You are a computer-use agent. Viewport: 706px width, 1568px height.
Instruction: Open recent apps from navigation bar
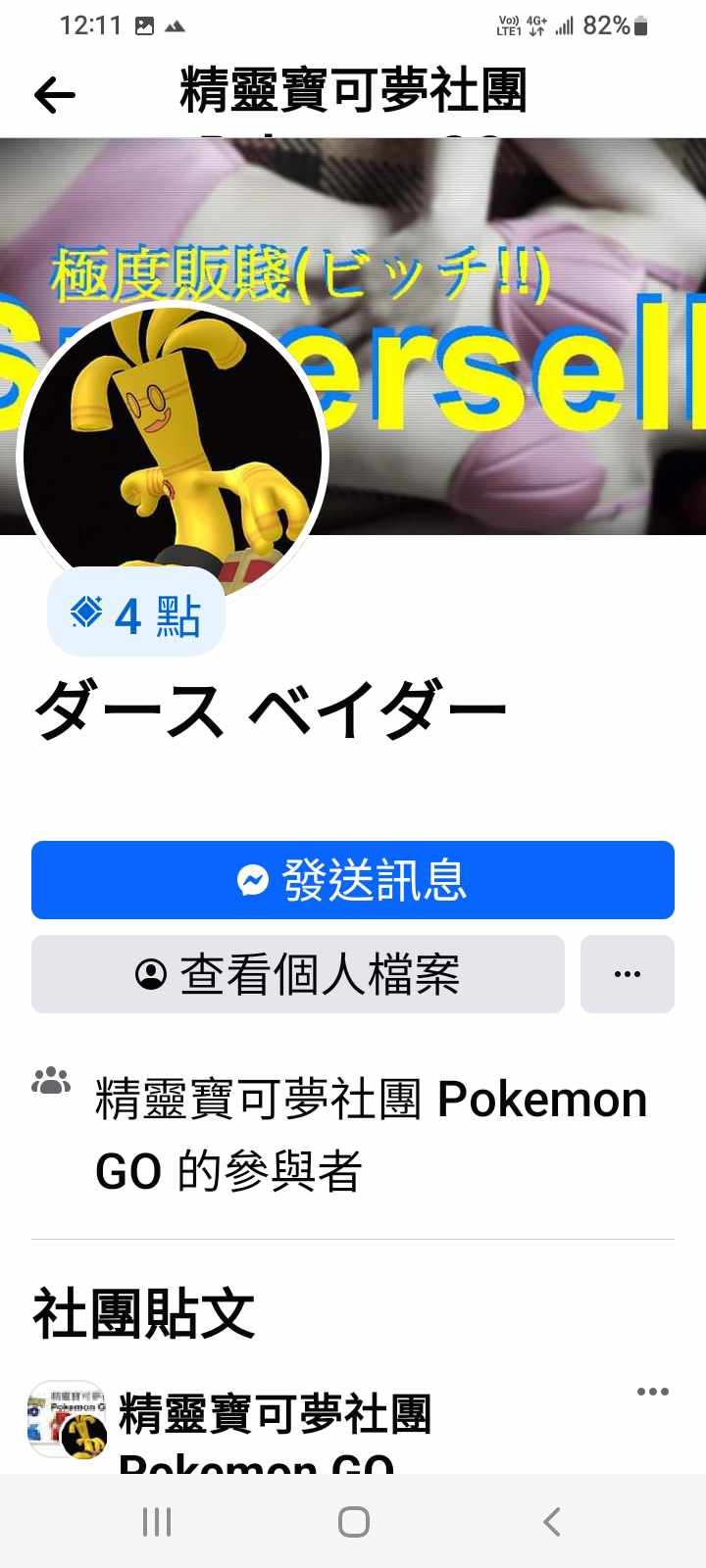157,1522
